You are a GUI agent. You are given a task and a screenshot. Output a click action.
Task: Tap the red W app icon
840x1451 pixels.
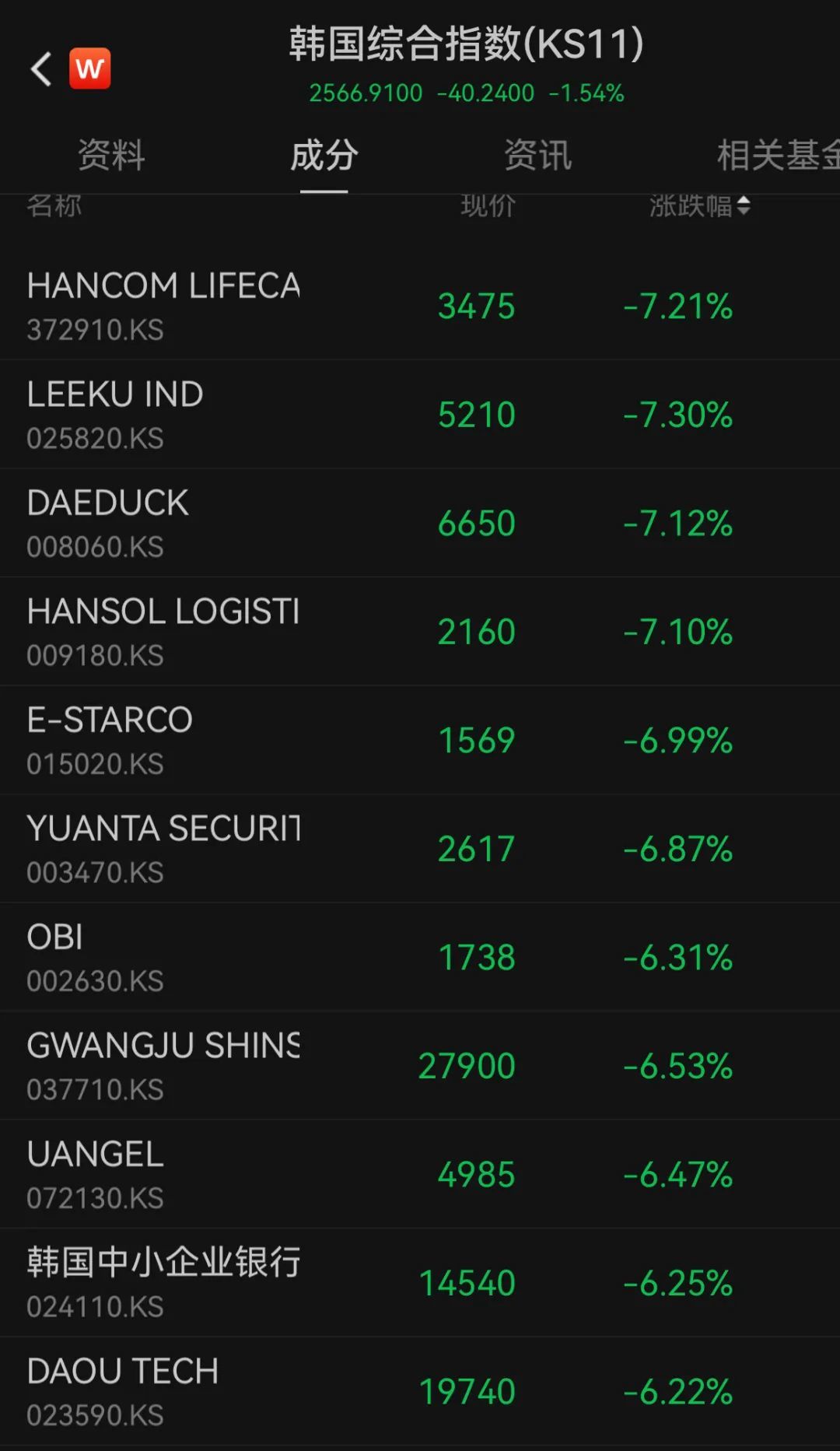pos(90,68)
